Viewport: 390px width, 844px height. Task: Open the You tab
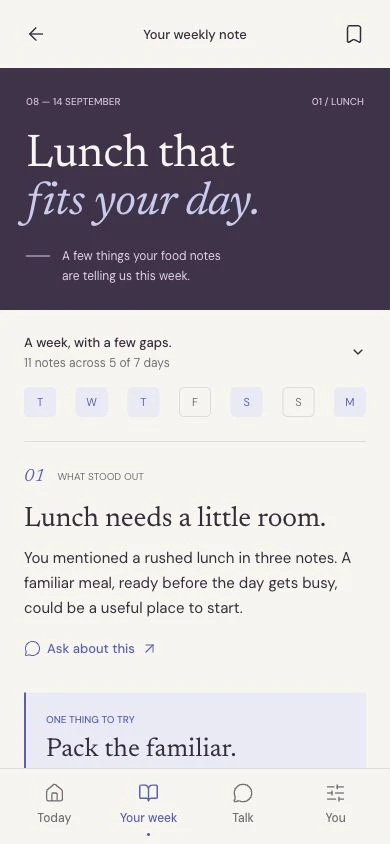pos(335,804)
